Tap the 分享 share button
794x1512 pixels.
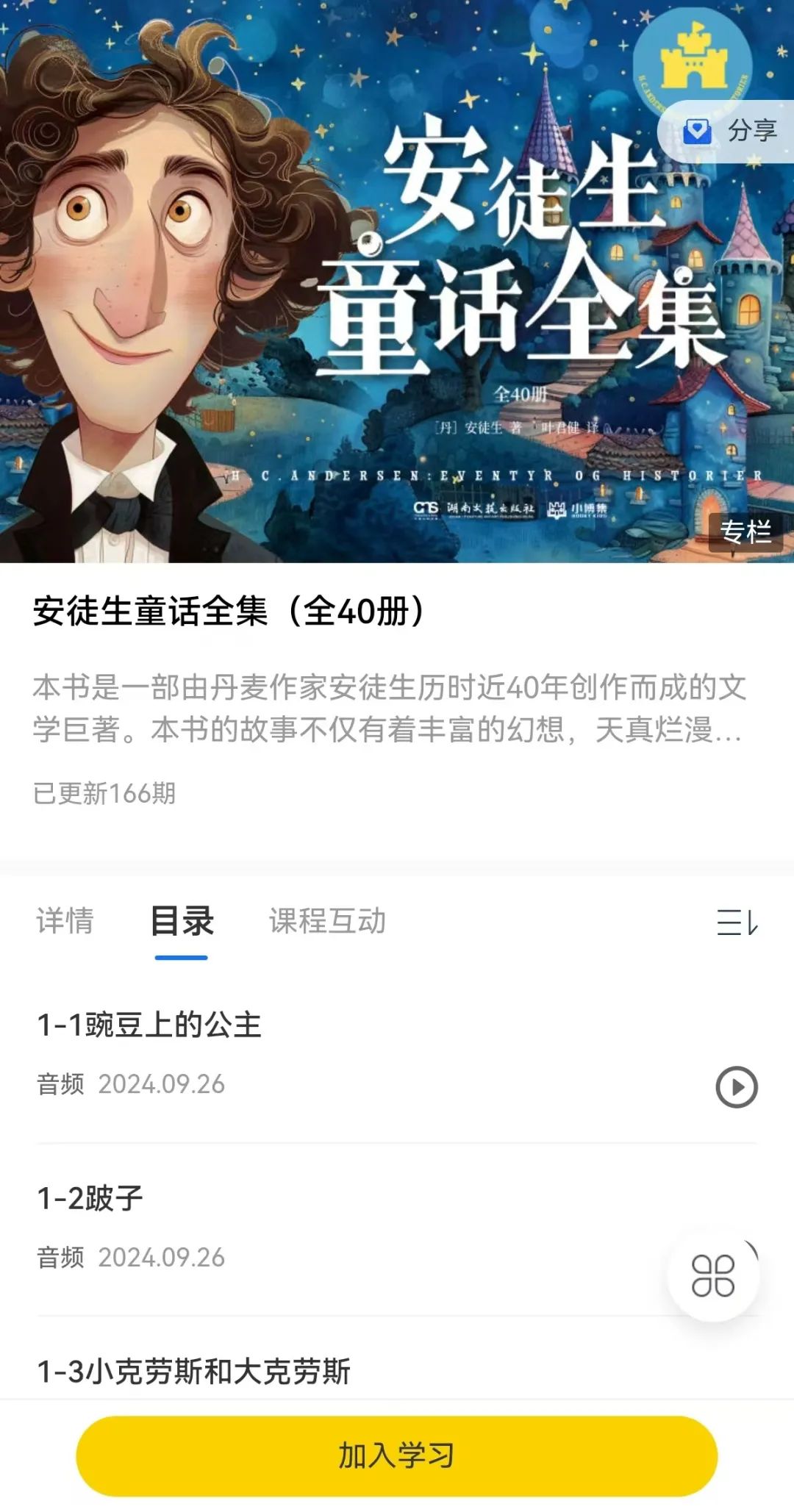point(728,132)
